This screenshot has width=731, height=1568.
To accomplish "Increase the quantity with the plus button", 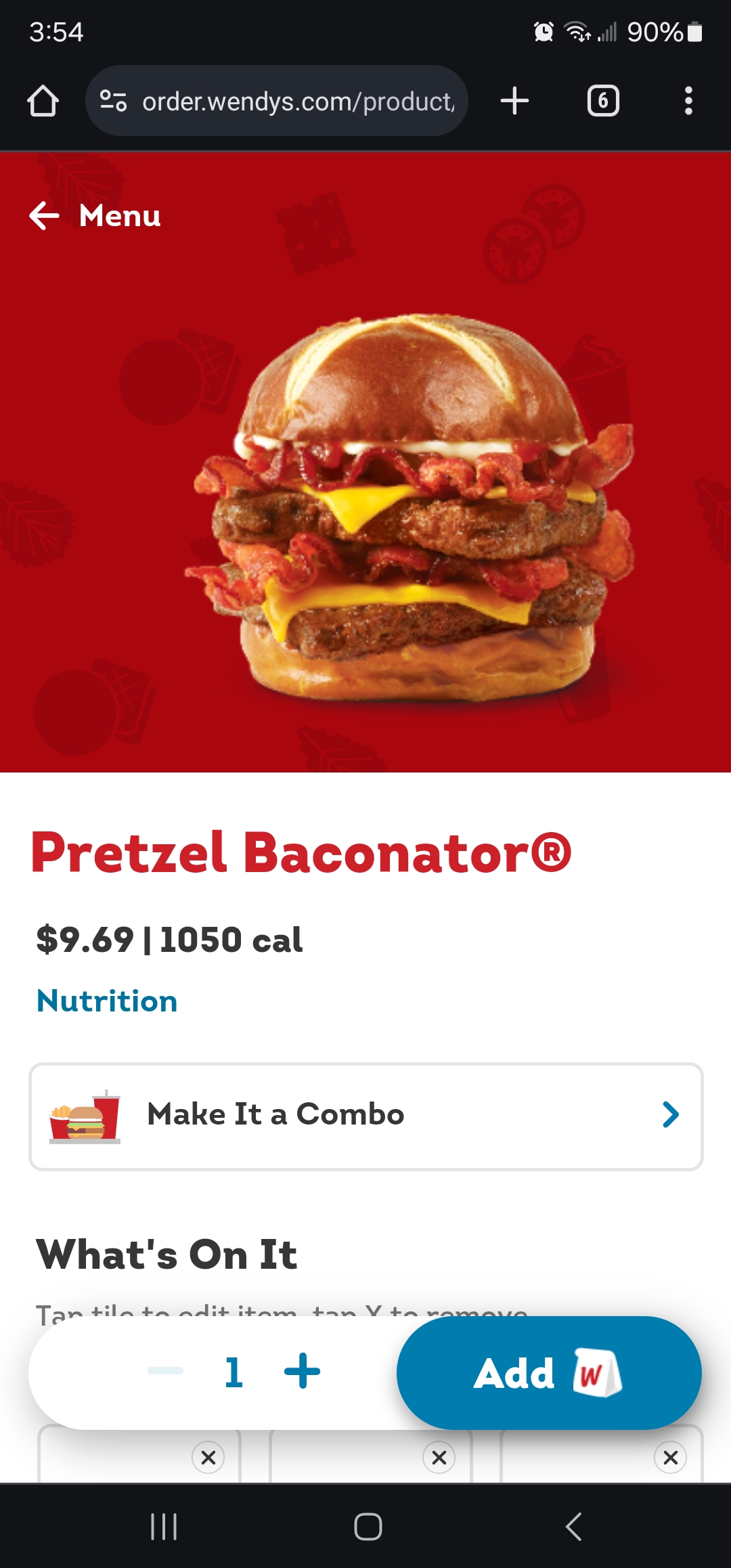I will (x=302, y=1372).
